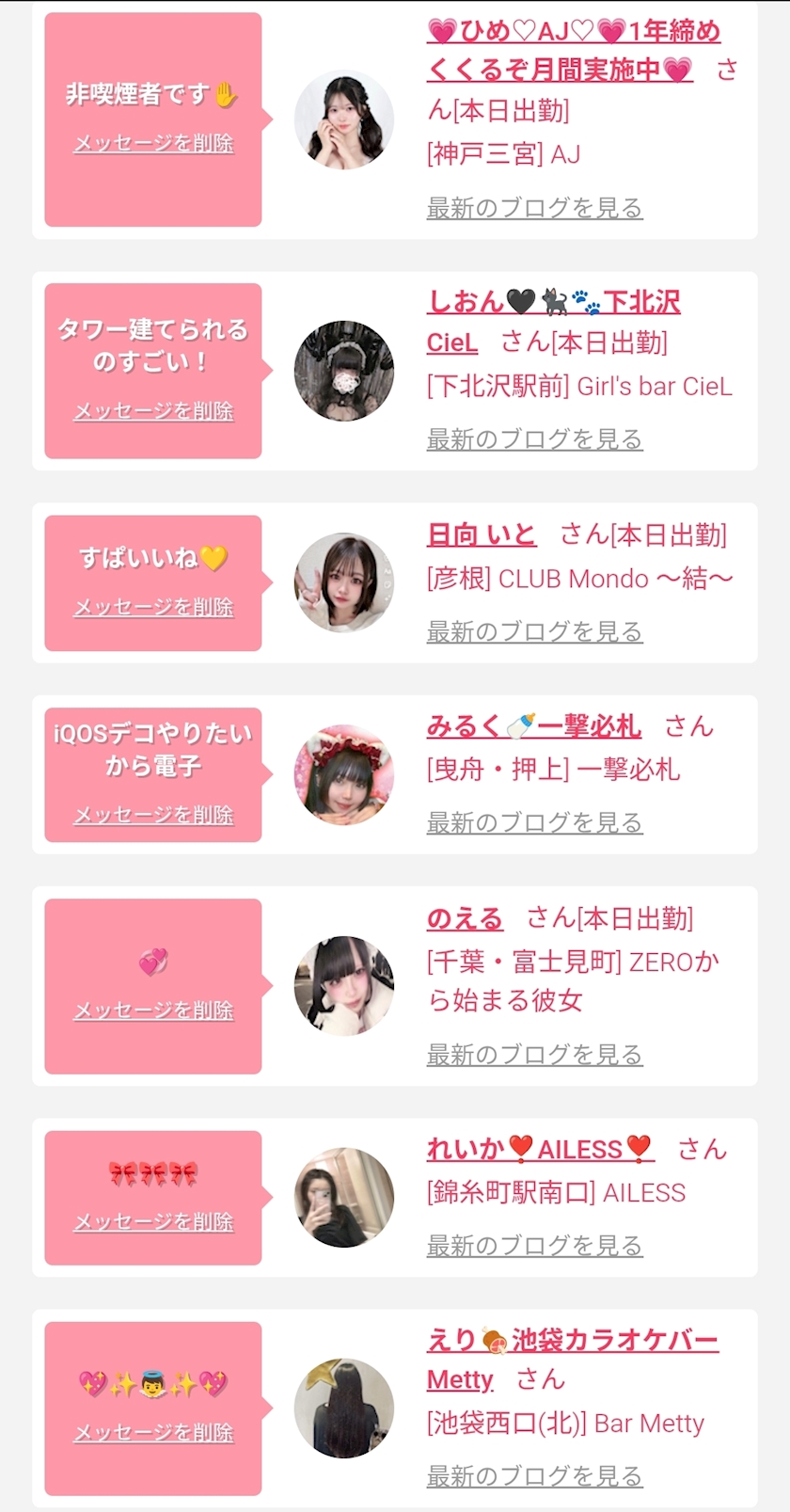Screen dimensions: 790x1512
Task: Open みるく 一撃必札 profile link
Action: point(533,726)
